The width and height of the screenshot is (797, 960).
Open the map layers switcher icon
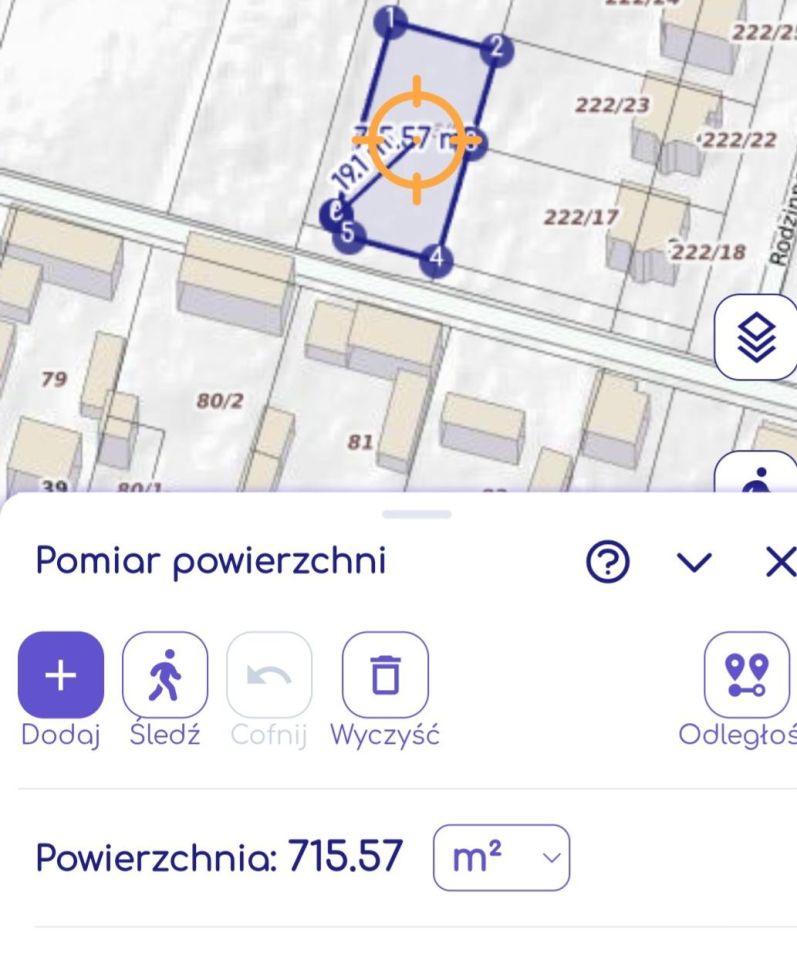coord(757,338)
